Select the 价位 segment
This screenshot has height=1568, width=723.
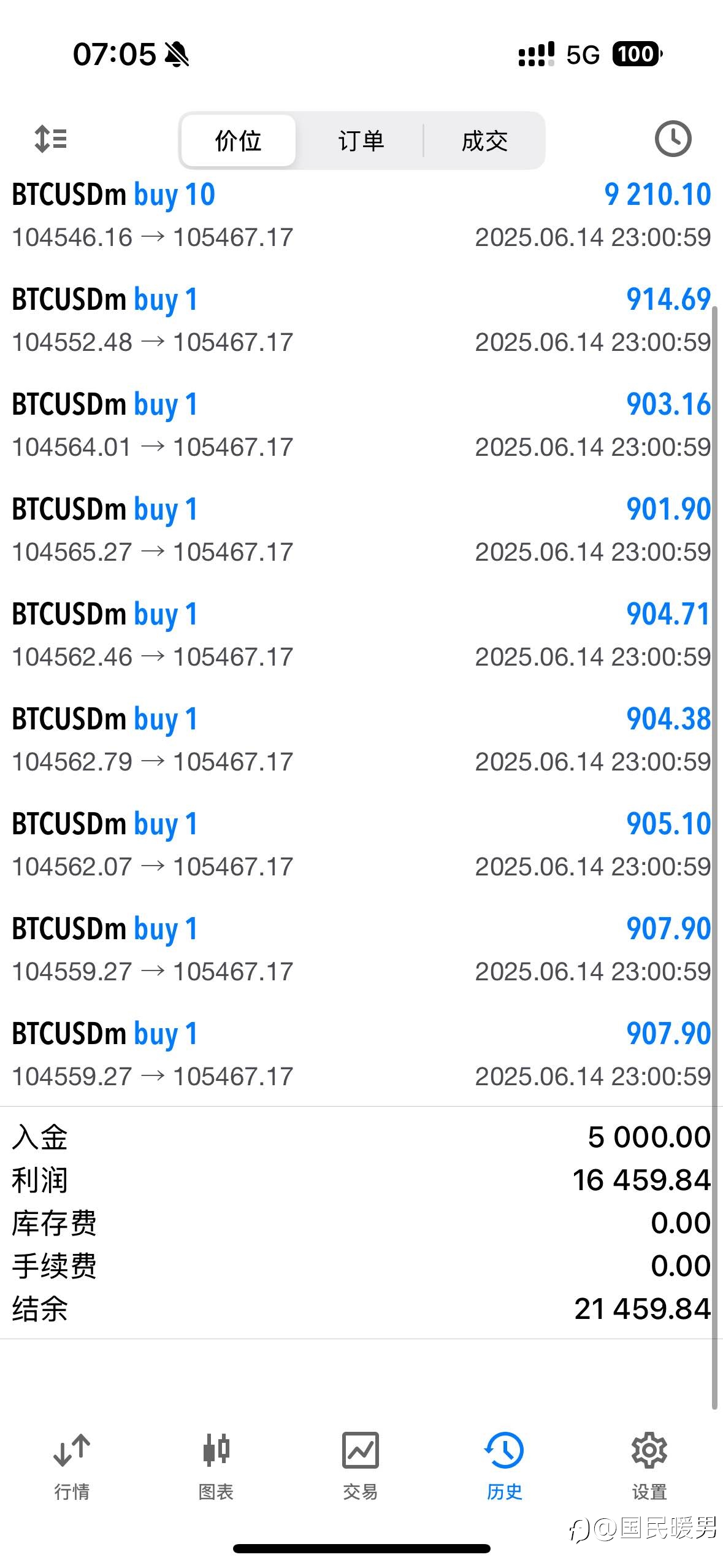click(x=239, y=140)
